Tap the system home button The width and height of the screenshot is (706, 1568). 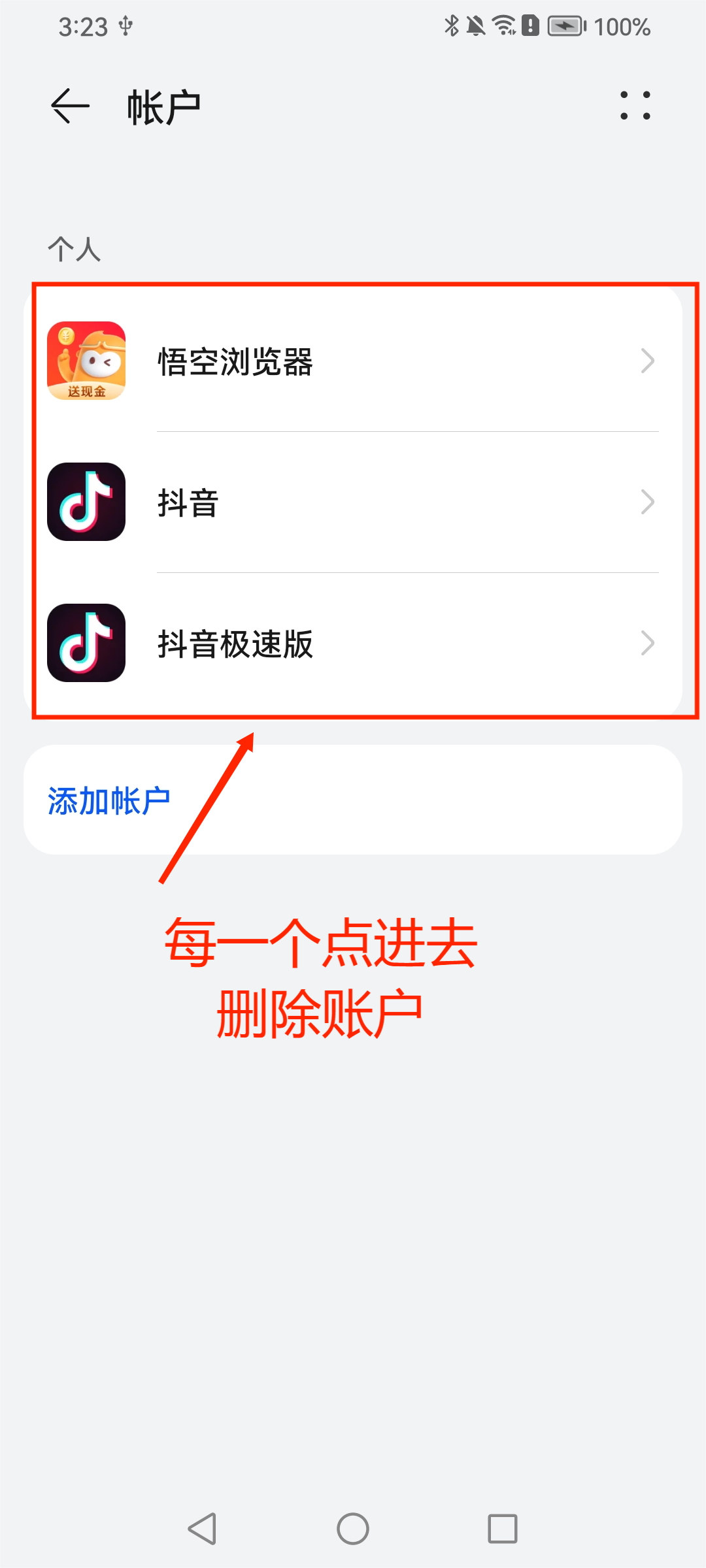pyautogui.click(x=353, y=1529)
